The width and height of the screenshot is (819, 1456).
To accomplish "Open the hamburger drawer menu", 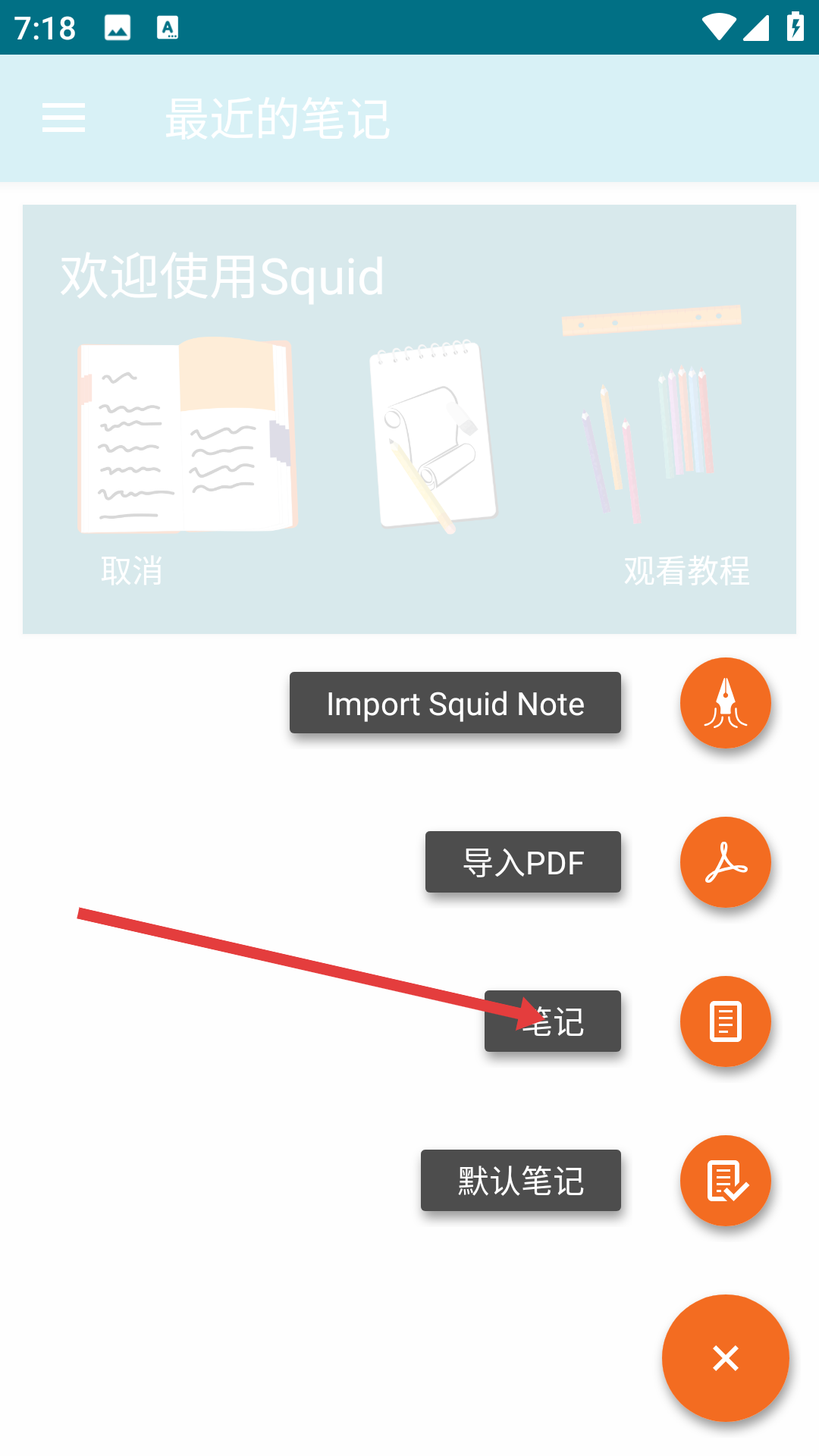I will tap(64, 118).
